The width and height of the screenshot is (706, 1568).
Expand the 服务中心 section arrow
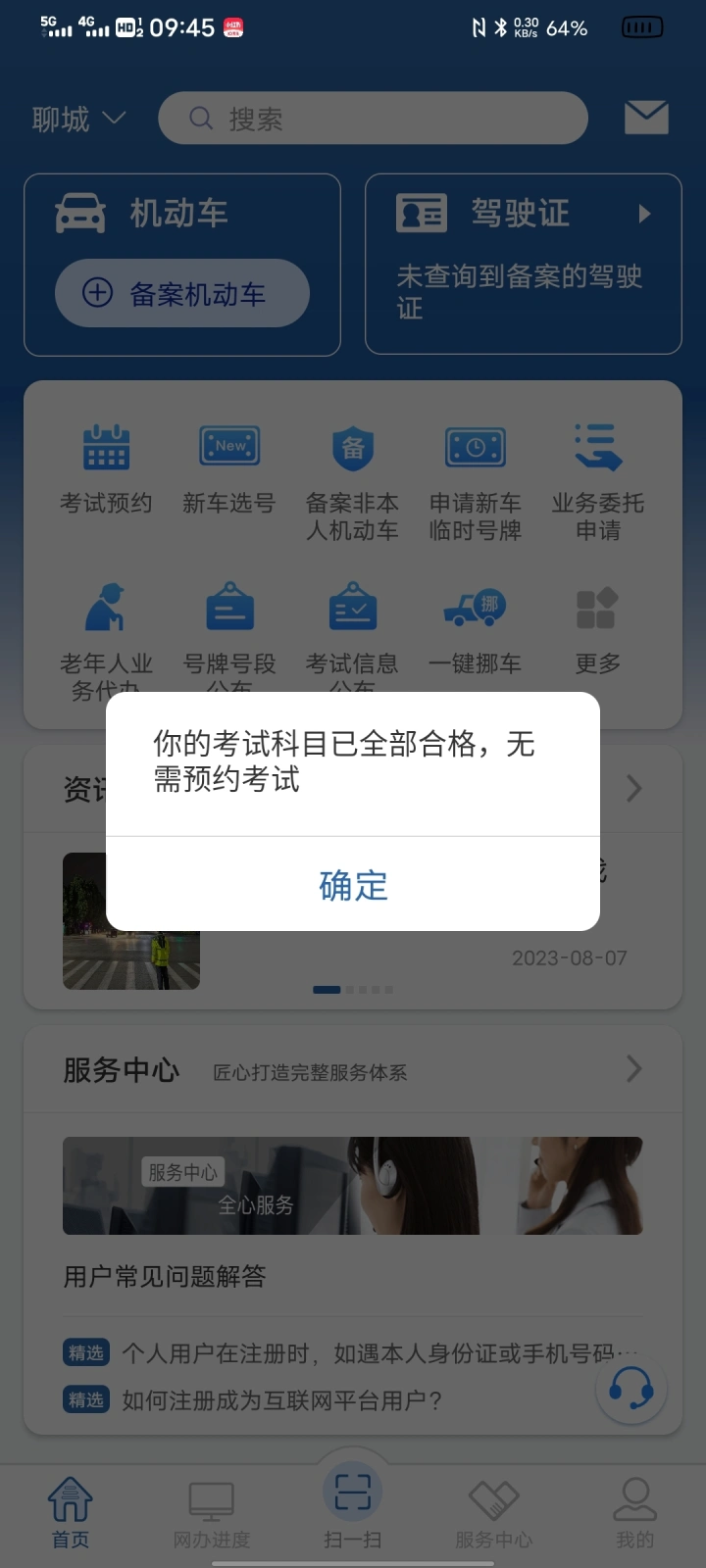(634, 1069)
